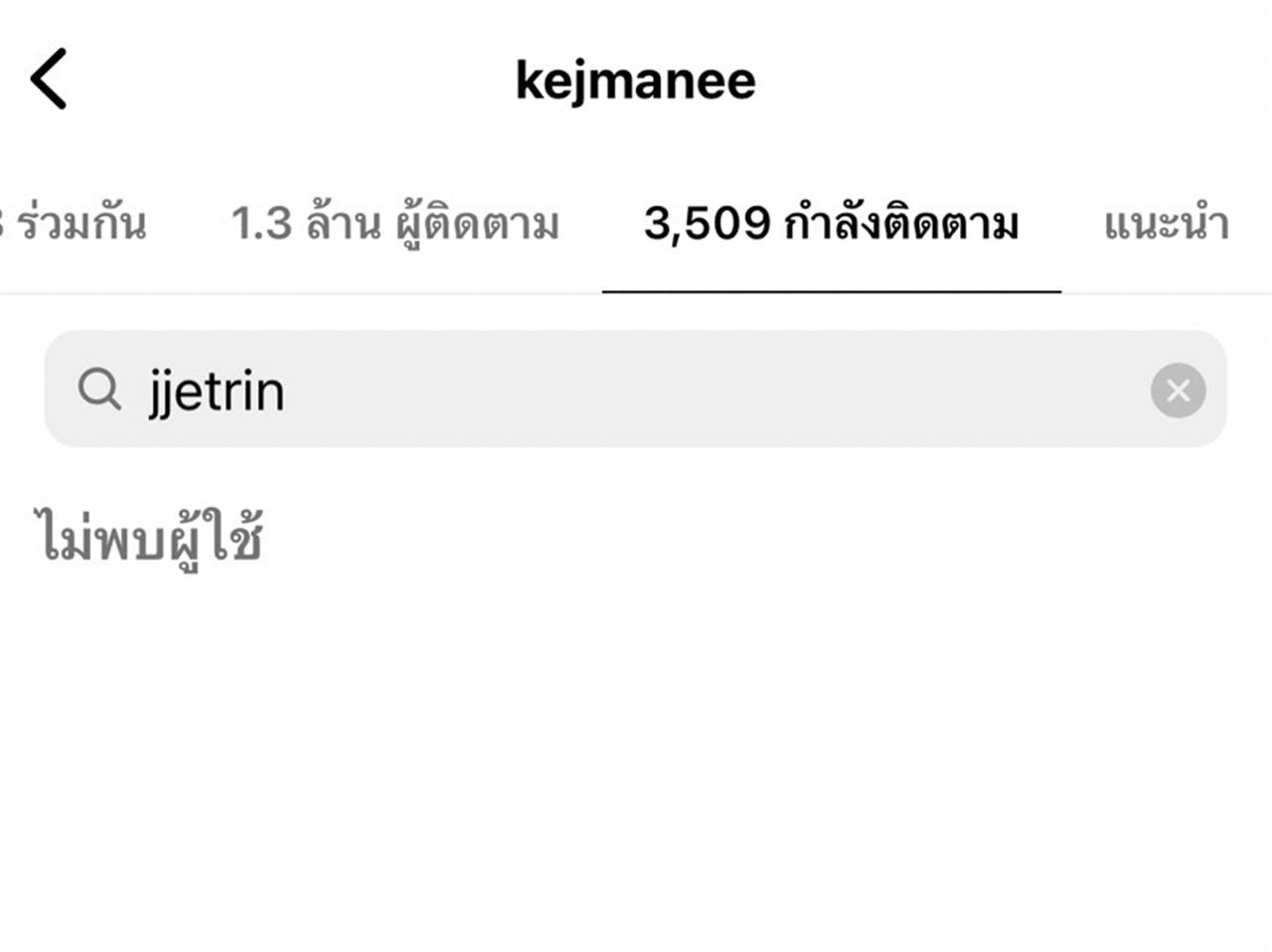Tap the search field containing jjetrin
This screenshot has width=1272, height=952.
(x=635, y=389)
